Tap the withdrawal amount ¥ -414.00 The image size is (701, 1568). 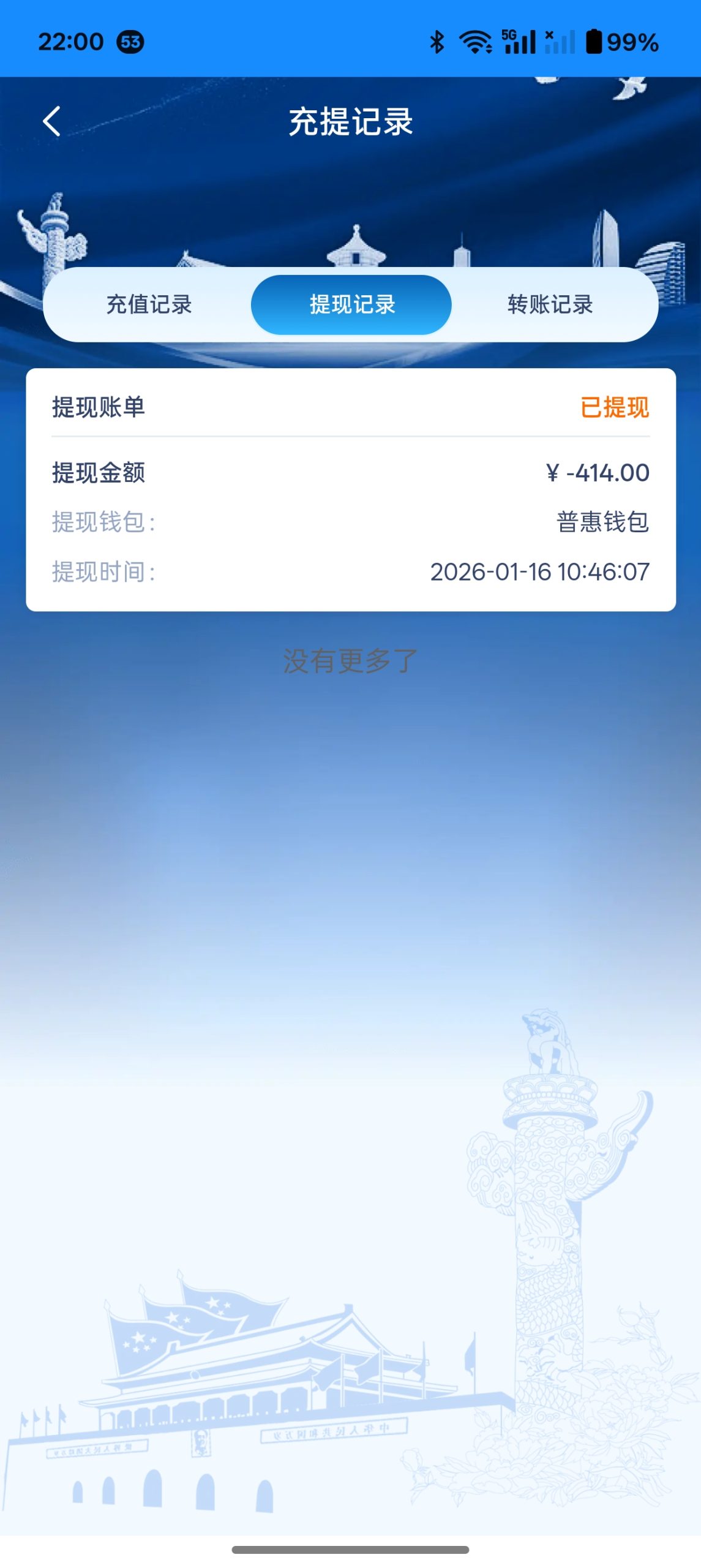[597, 472]
